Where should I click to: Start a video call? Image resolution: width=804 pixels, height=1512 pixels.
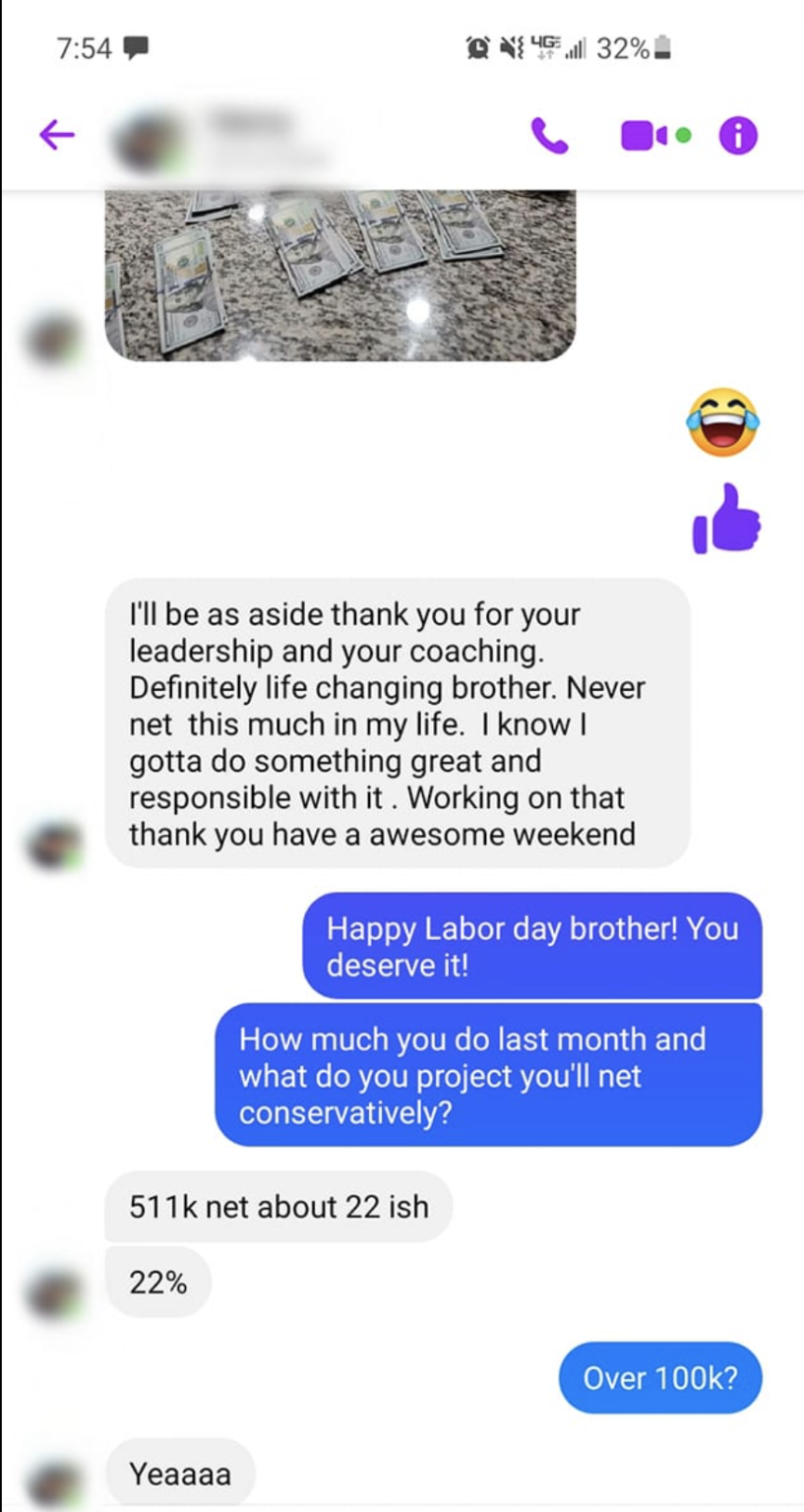point(639,136)
